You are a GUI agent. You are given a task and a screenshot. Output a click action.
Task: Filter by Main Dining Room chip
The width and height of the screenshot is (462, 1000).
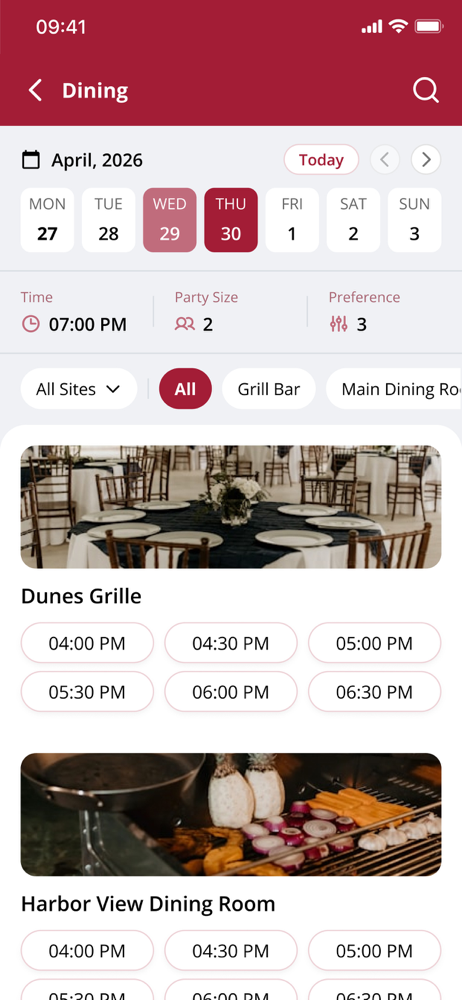pos(394,389)
